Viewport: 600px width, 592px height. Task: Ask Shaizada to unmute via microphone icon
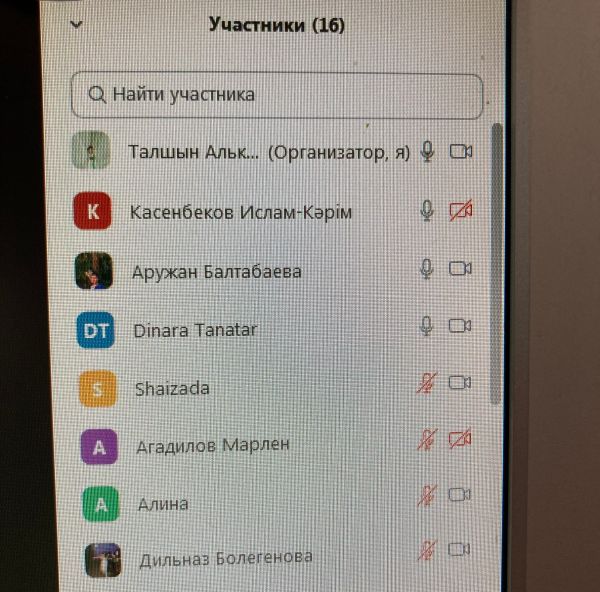pyautogui.click(x=429, y=382)
